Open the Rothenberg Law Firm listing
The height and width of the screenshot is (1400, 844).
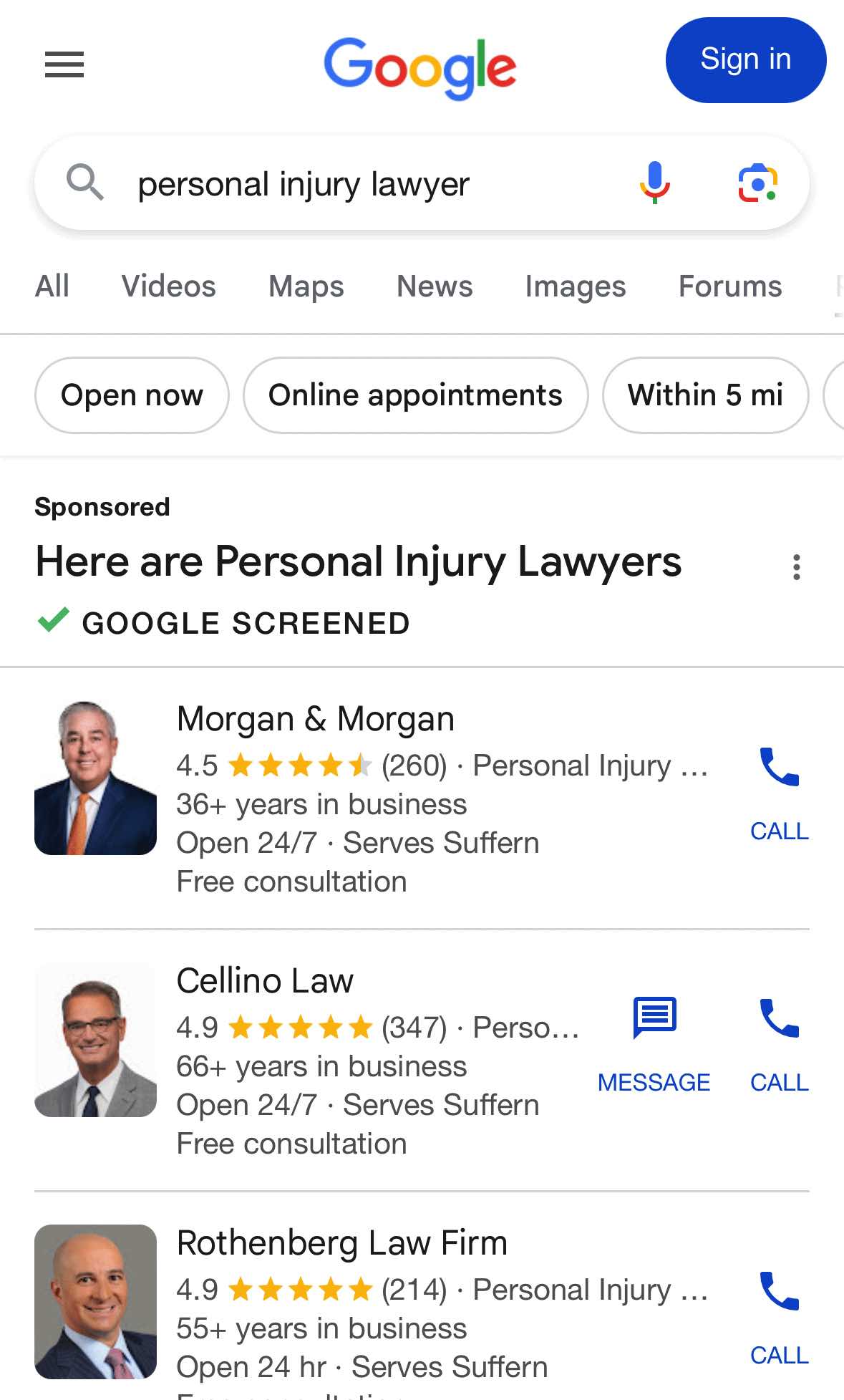341,1243
